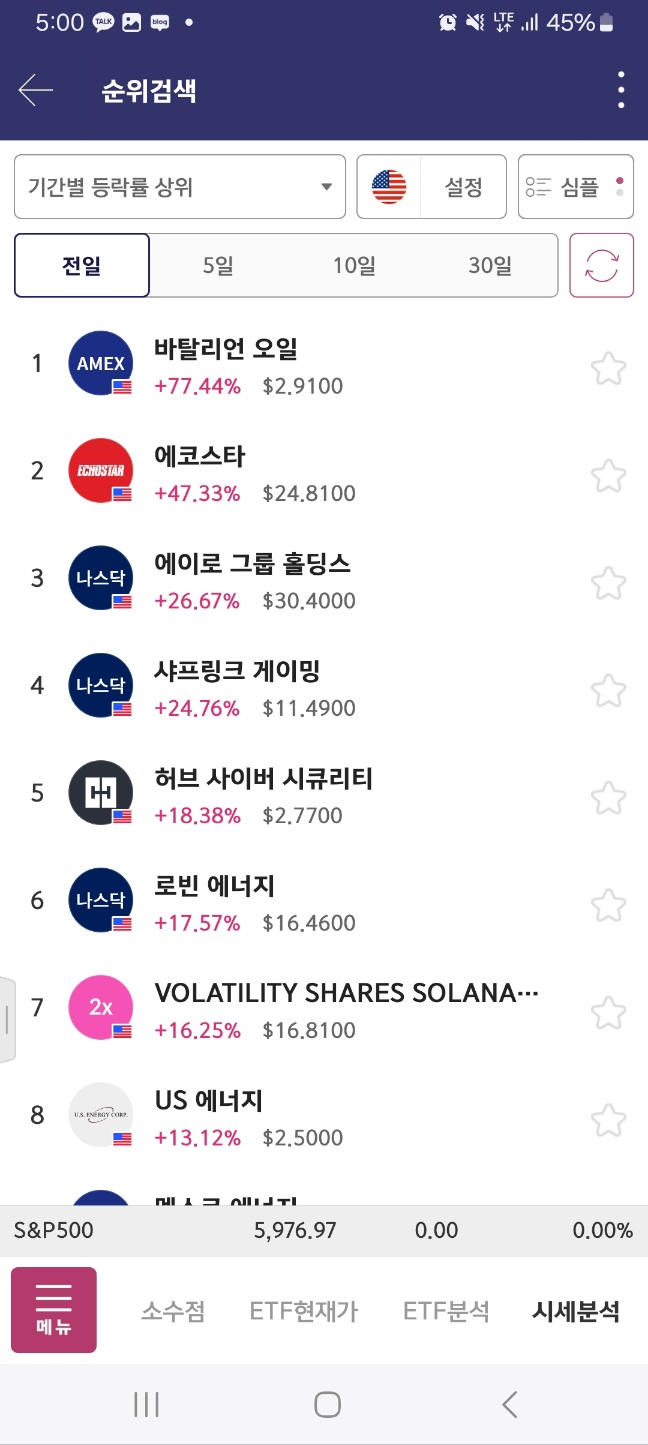
Task: Open 설정 with the US flag
Action: 432,186
